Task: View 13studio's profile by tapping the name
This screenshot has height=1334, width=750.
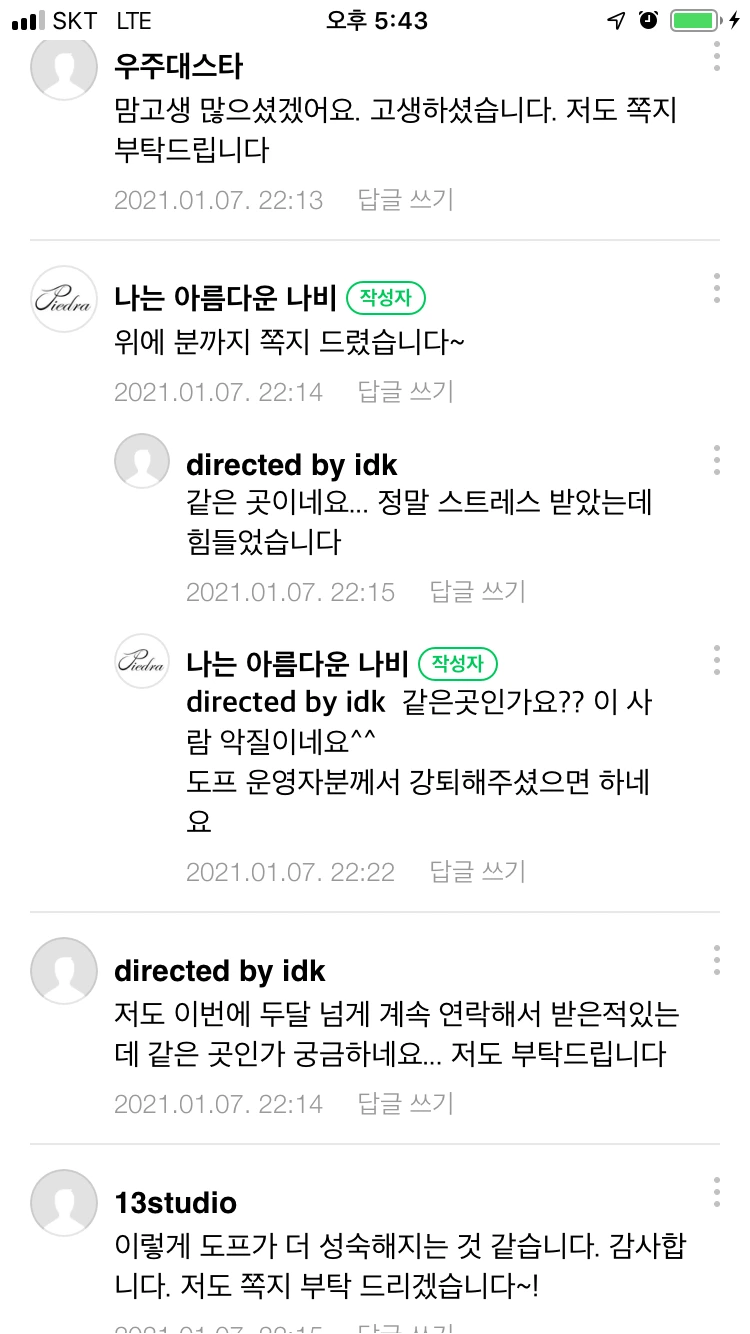Action: (176, 1203)
